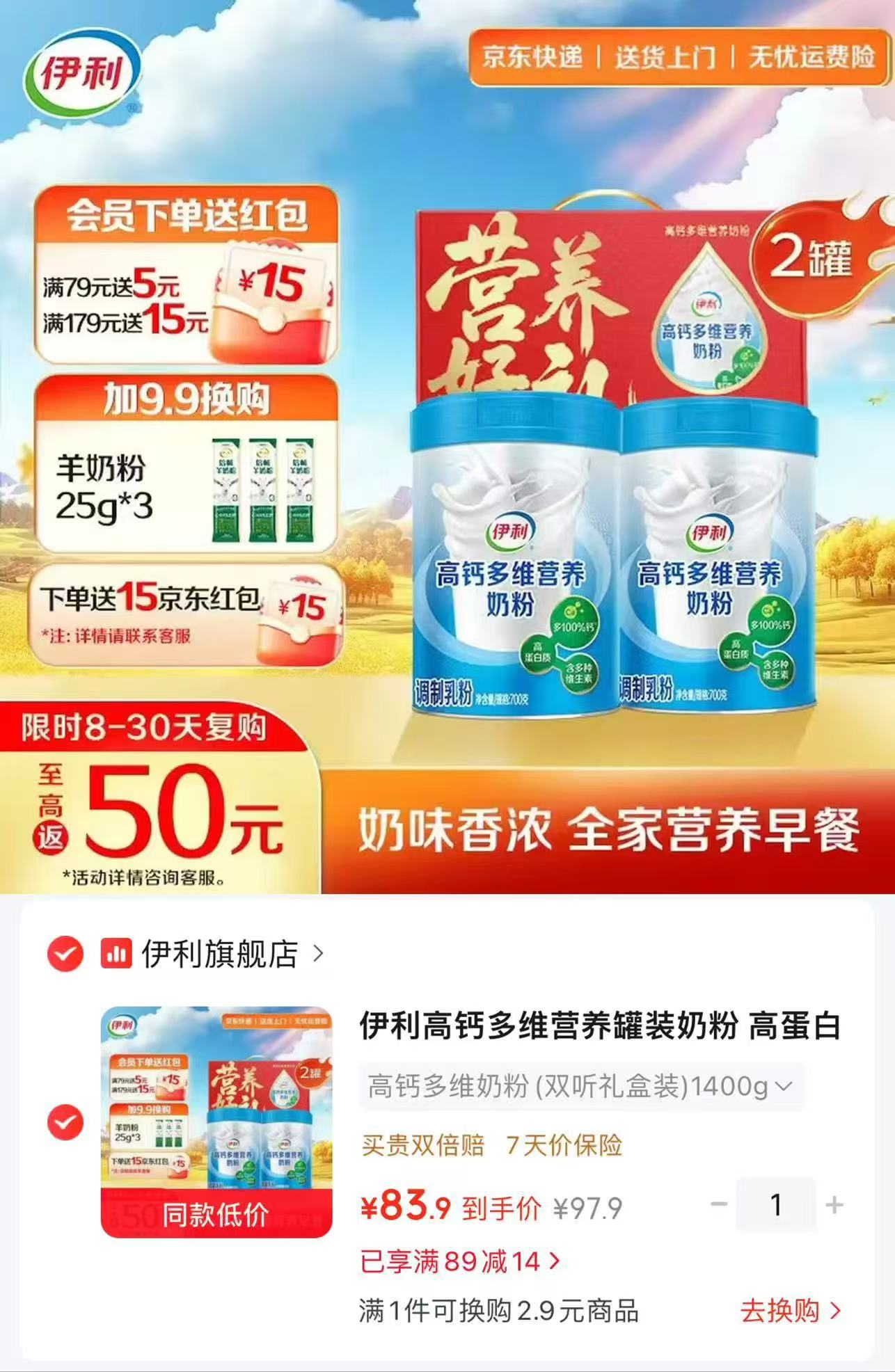
Task: Expand the 双听礼盒装 1400g spec dropdown
Action: [582, 1086]
